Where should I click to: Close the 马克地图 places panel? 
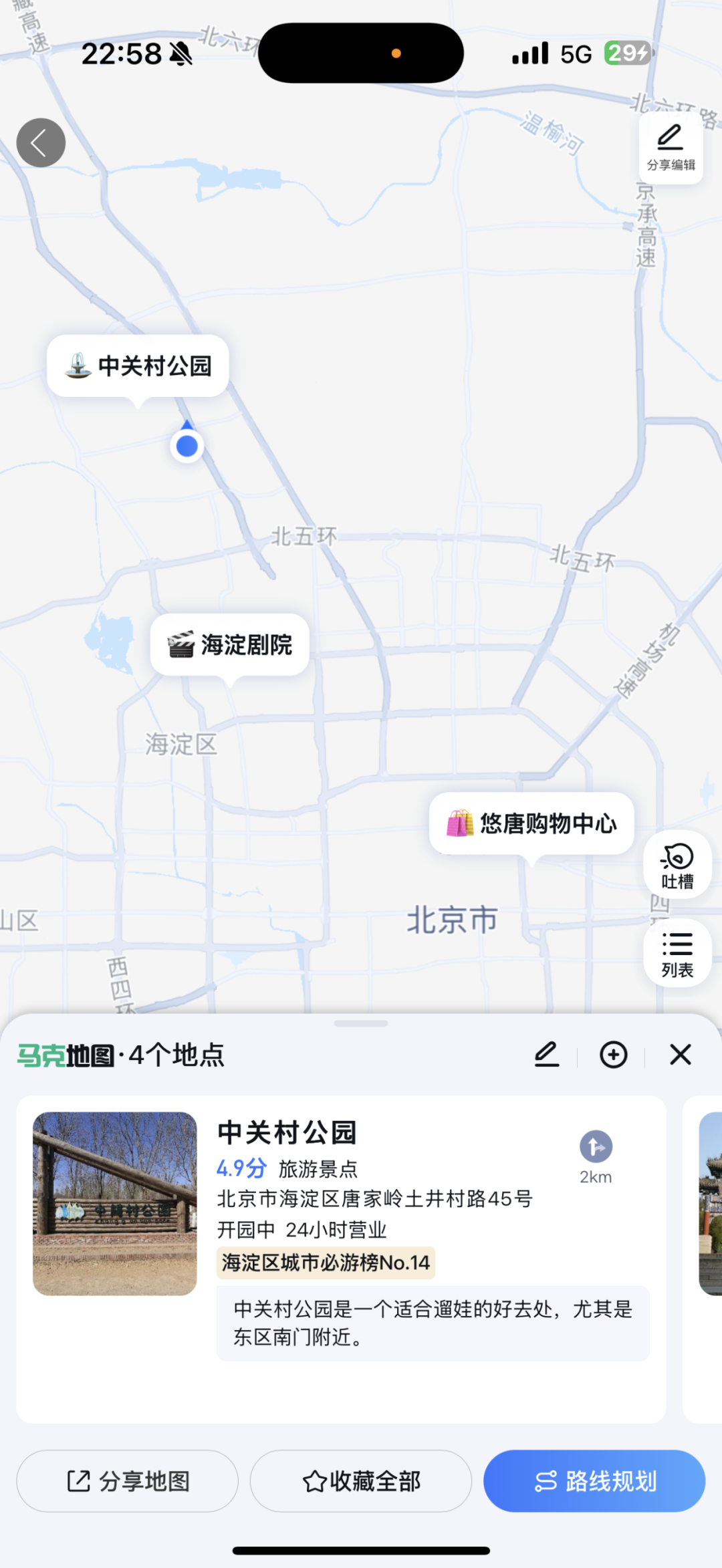[681, 1054]
